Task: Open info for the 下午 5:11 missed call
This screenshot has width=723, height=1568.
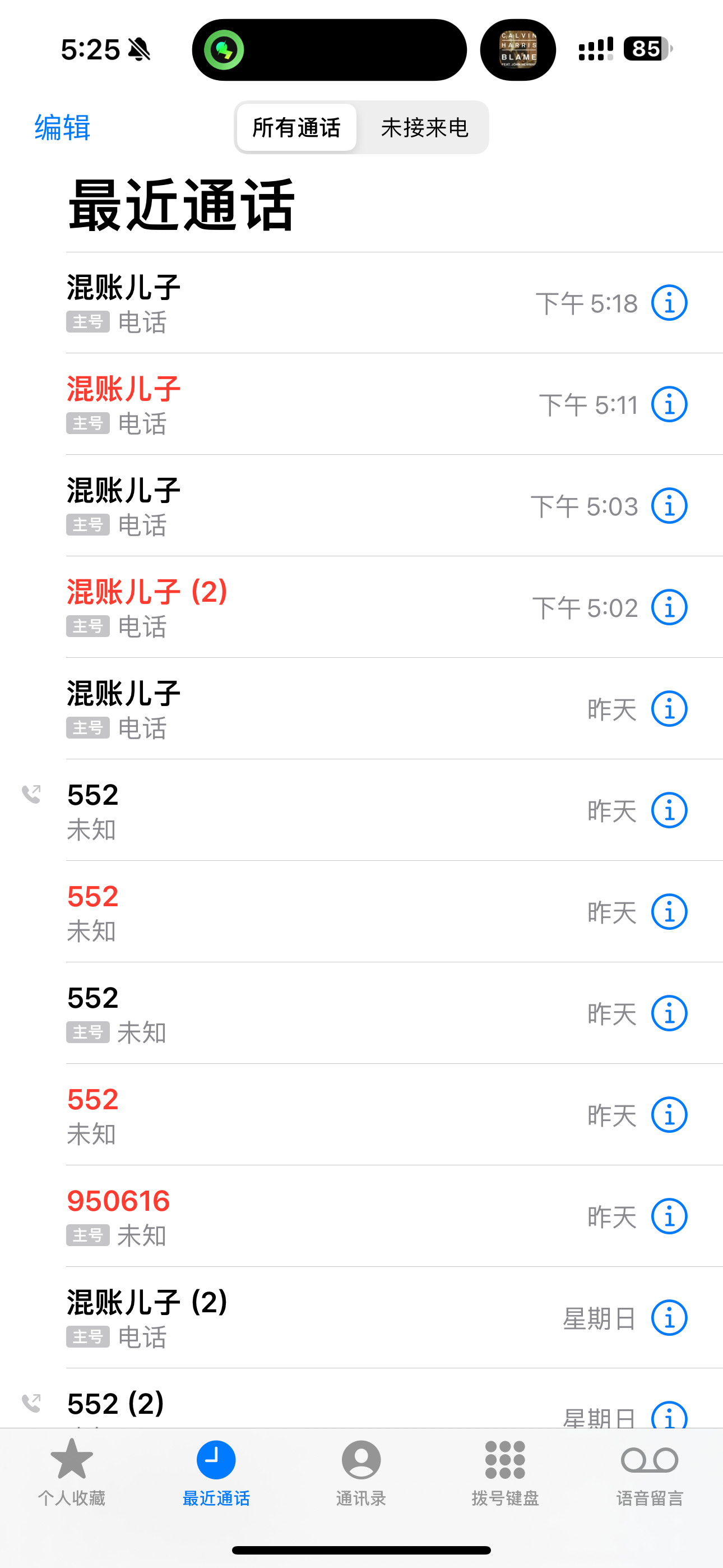Action: coord(669,404)
